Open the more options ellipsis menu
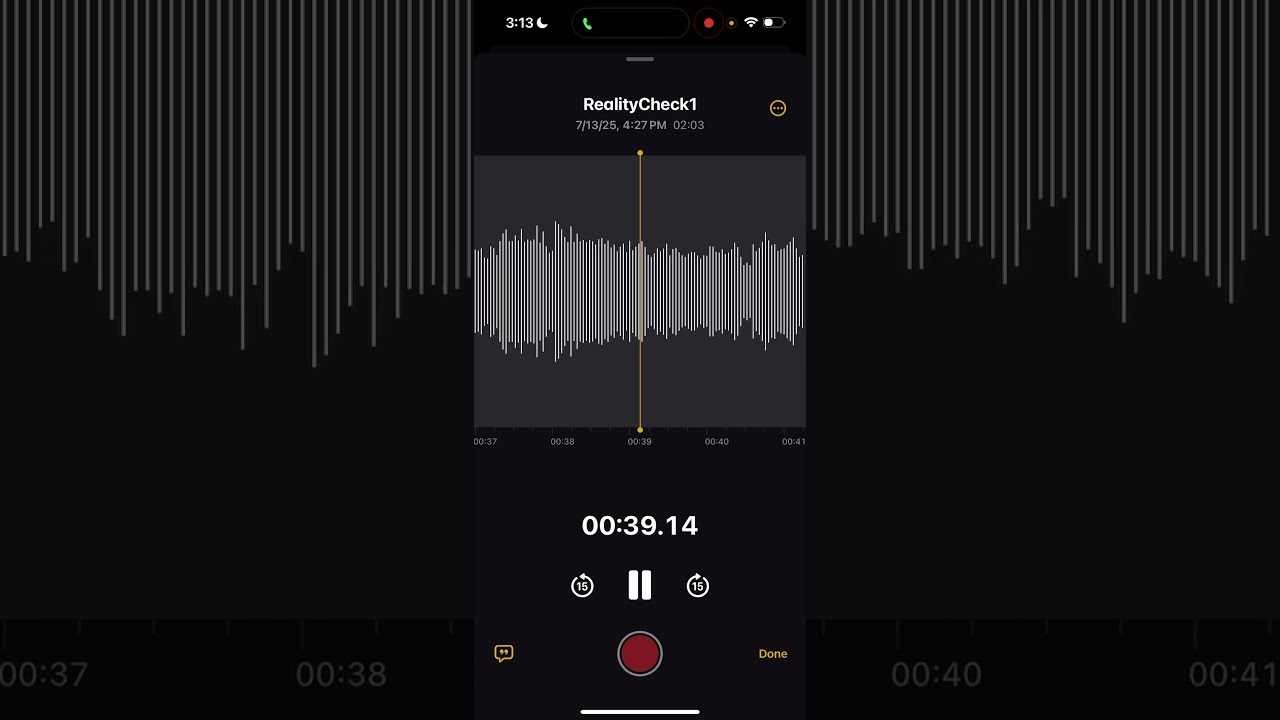 778,108
